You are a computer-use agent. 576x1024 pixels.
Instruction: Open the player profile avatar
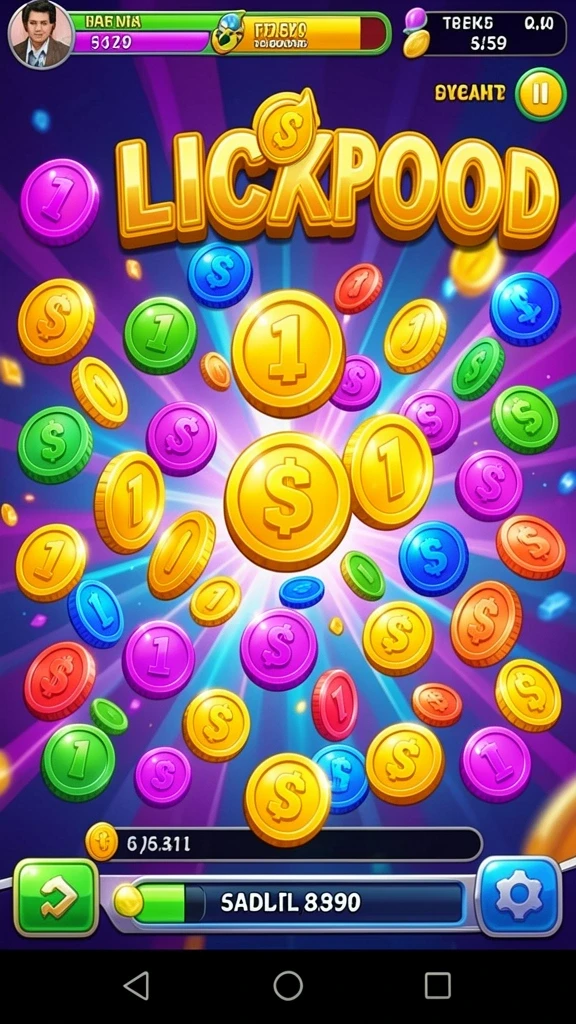coord(40,35)
